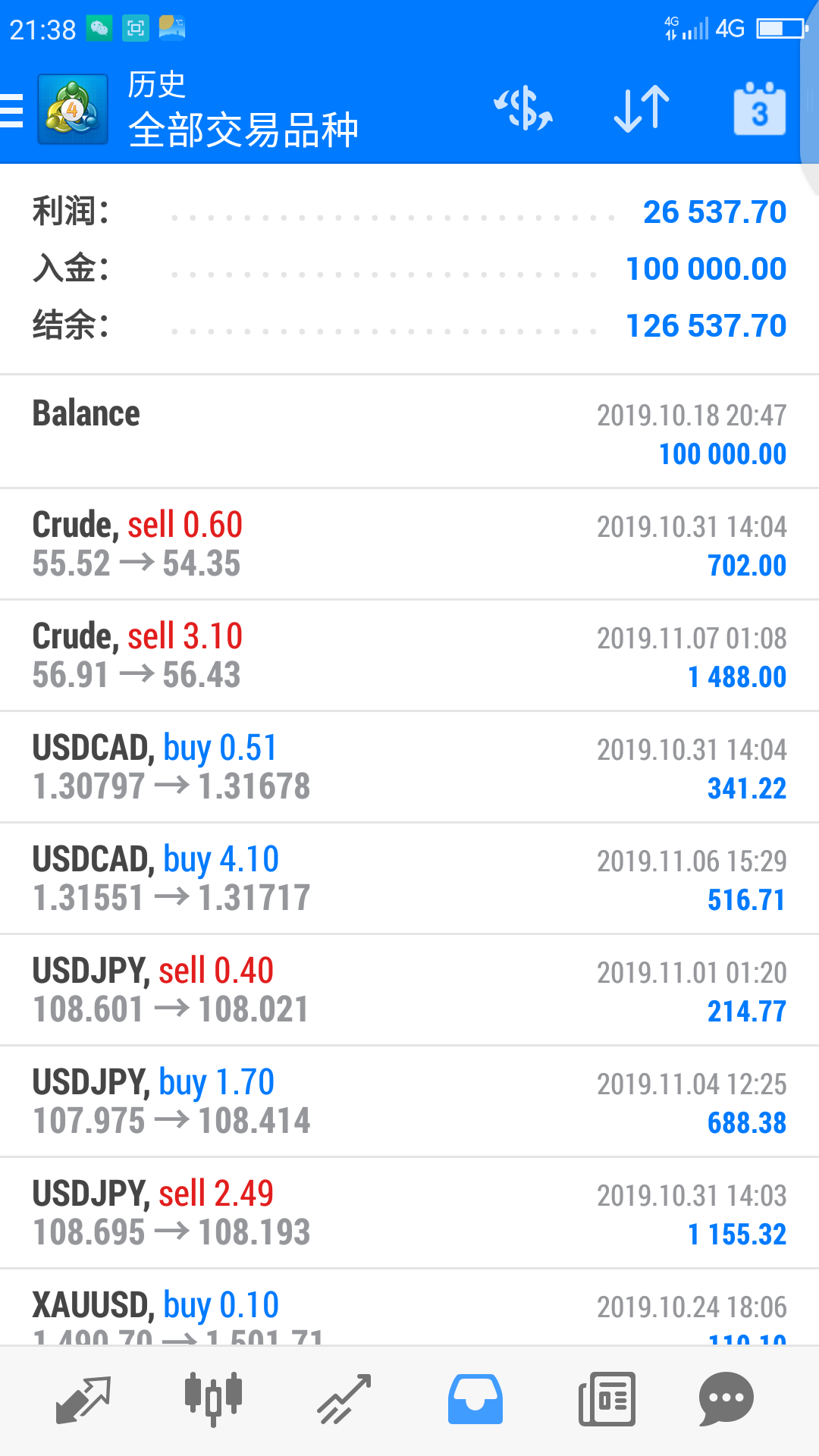The height and width of the screenshot is (1456, 819).
Task: Select the USDCAD buy 4.10 trade
Action: tap(409, 879)
